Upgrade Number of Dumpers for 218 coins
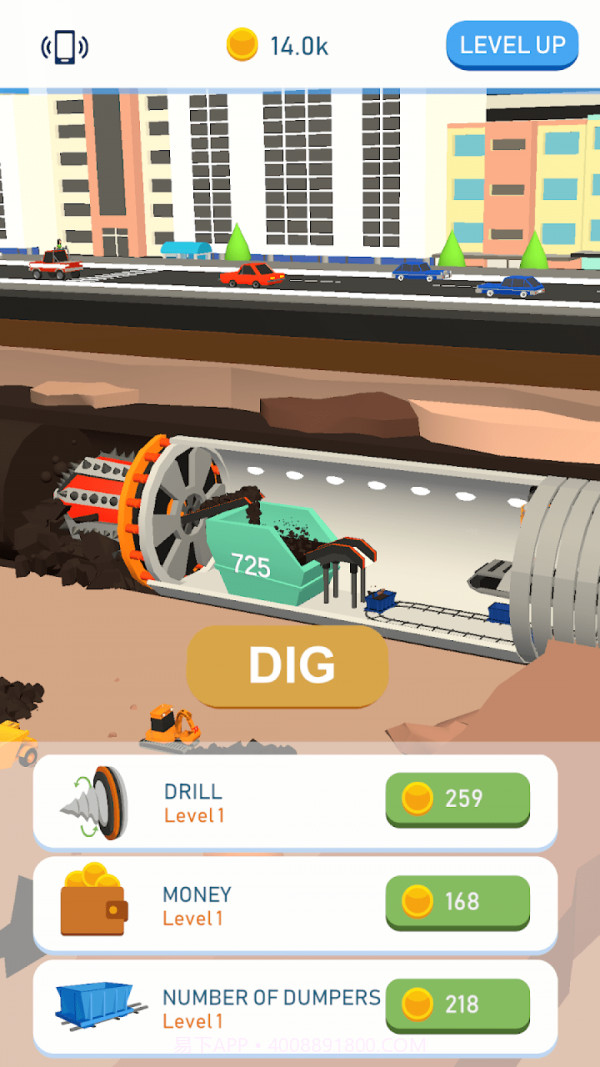600x1067 pixels. [x=457, y=1005]
